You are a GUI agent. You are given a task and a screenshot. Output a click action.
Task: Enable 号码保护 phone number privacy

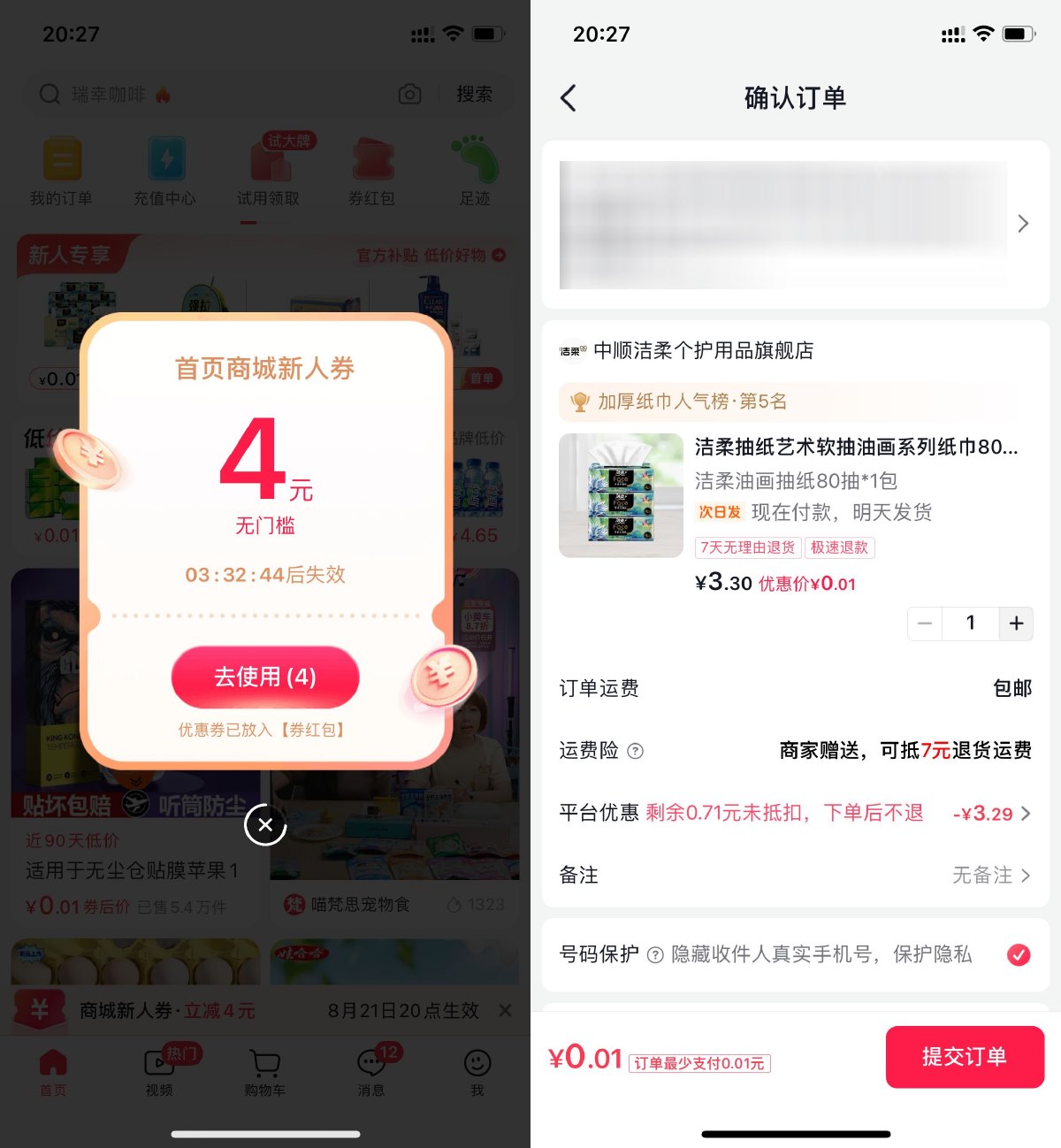[1020, 955]
